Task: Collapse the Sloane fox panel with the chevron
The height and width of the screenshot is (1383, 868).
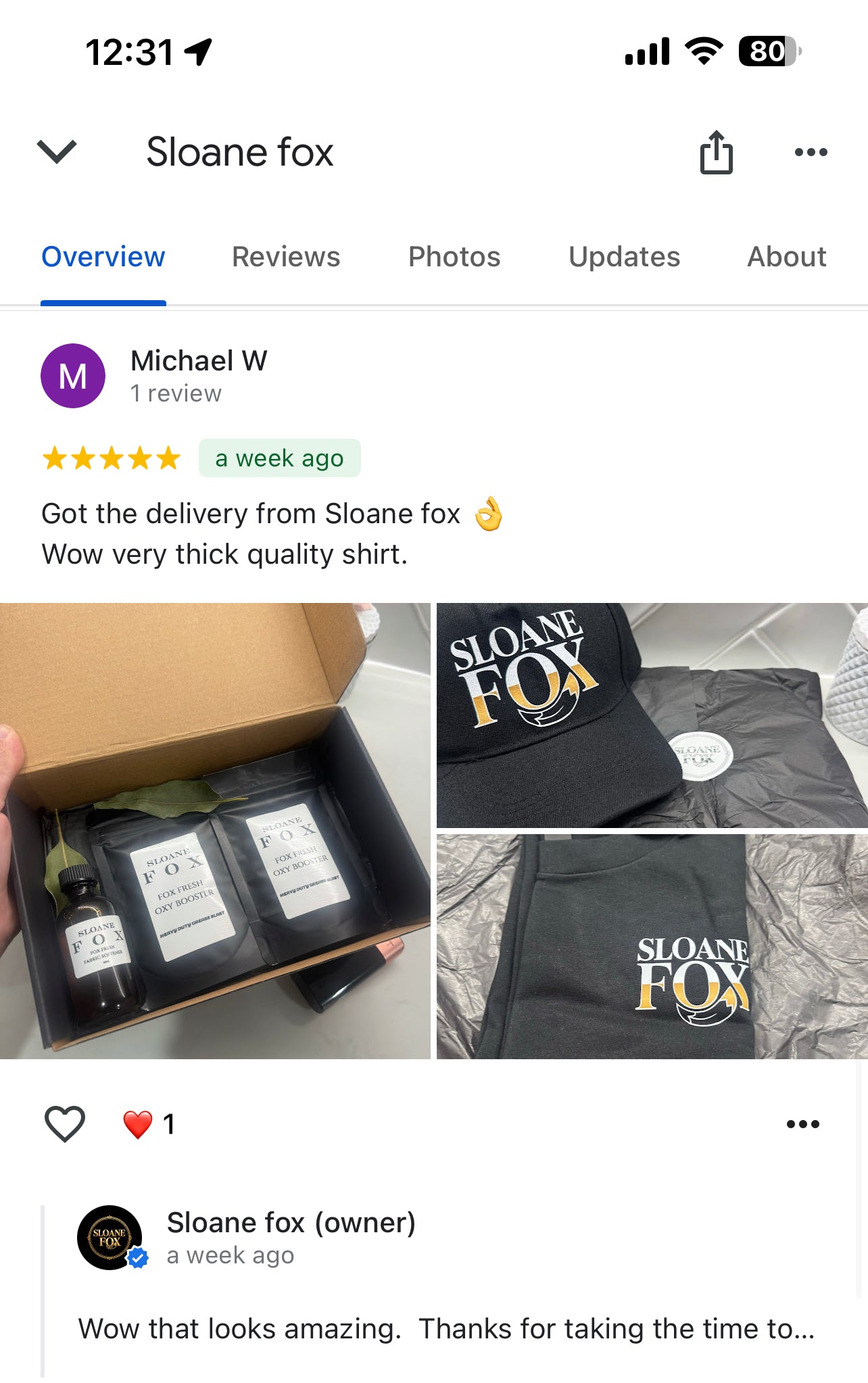Action: click(x=57, y=151)
